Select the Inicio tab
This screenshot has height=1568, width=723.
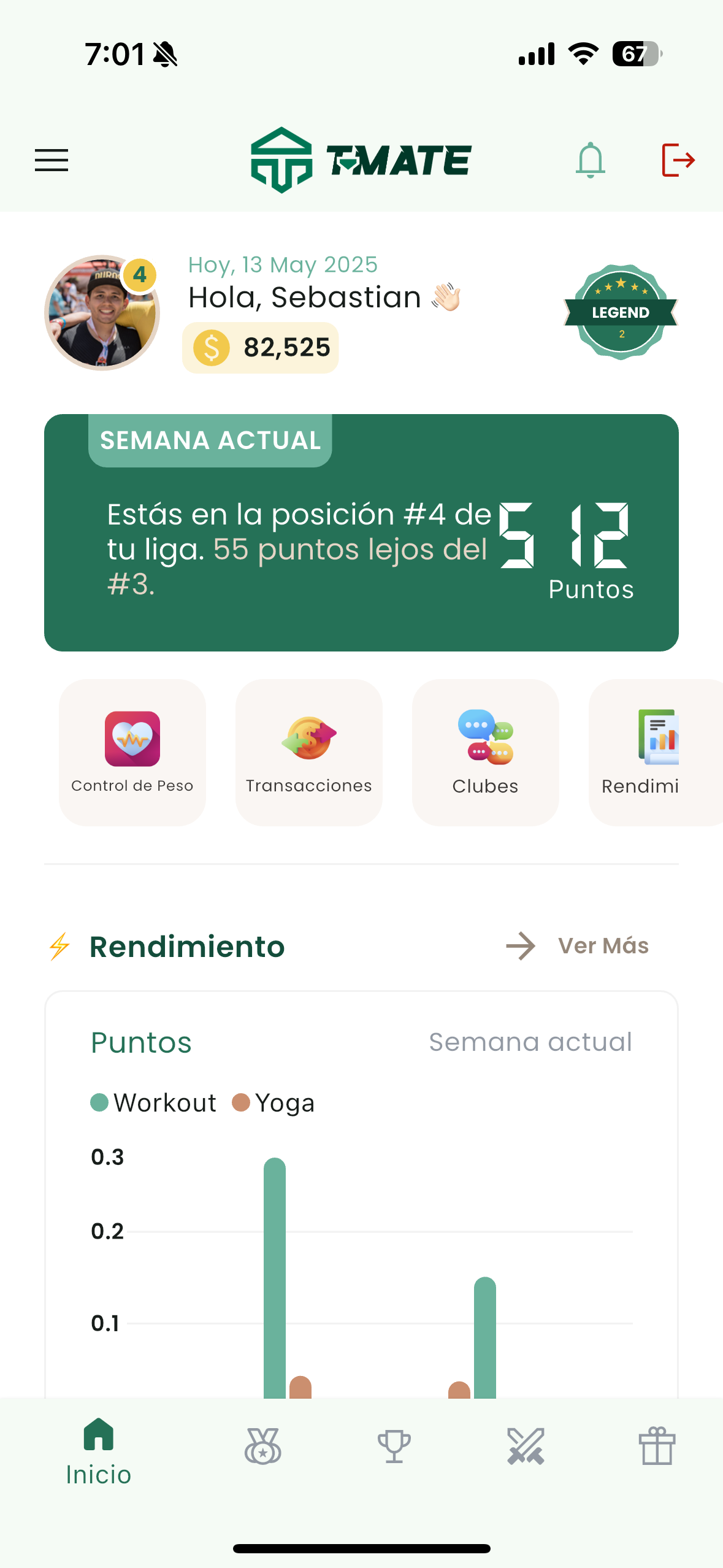[x=99, y=1452]
